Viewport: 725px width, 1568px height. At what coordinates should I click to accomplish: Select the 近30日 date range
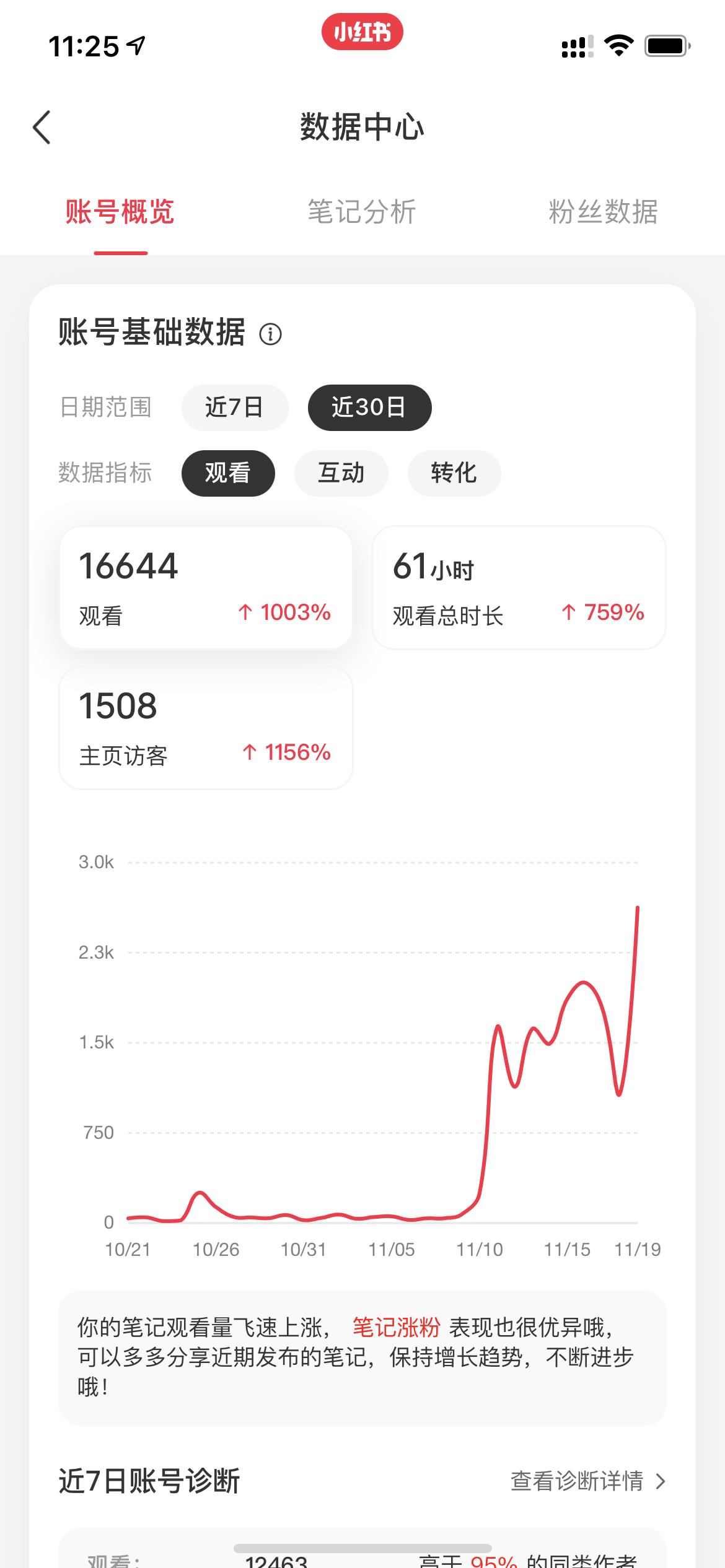click(x=369, y=407)
